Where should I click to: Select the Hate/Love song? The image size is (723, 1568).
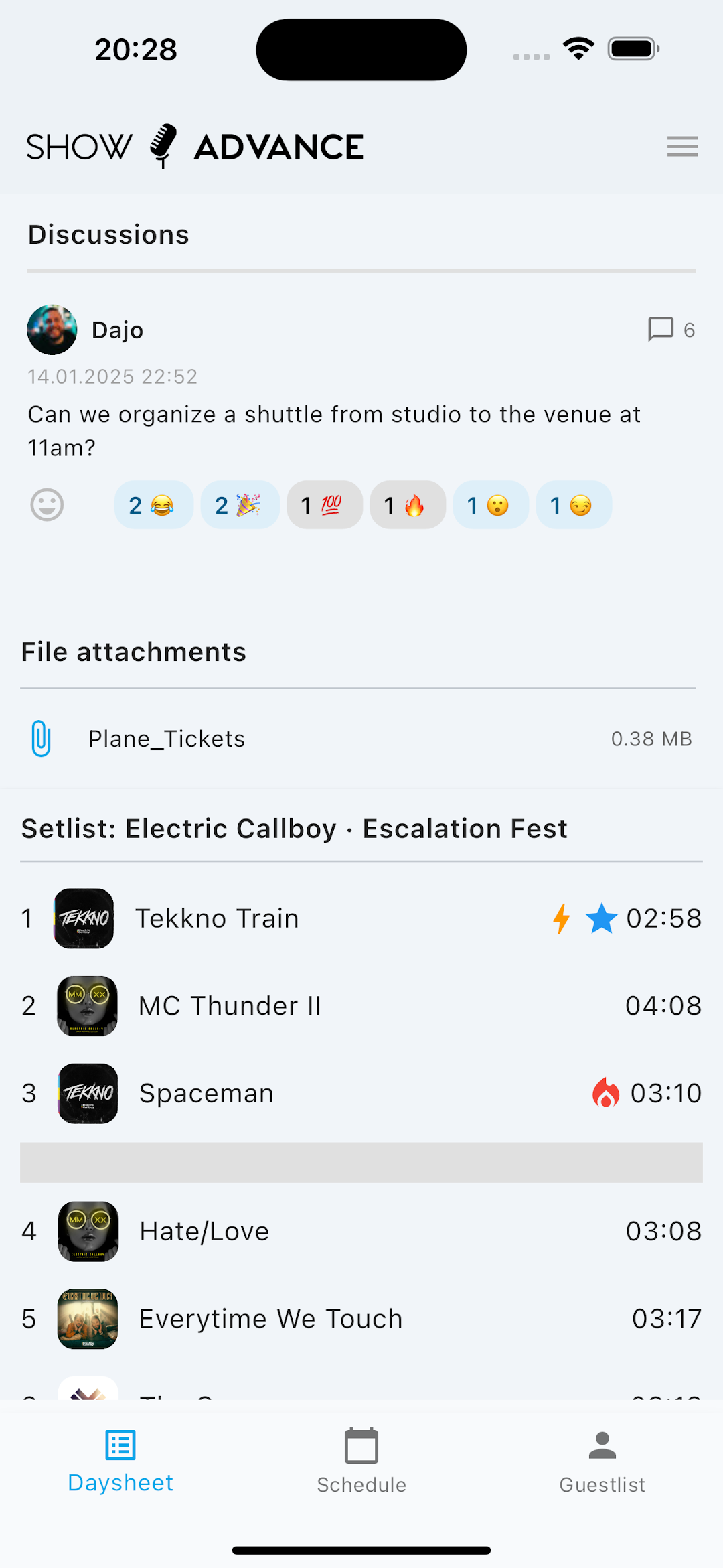click(361, 1231)
